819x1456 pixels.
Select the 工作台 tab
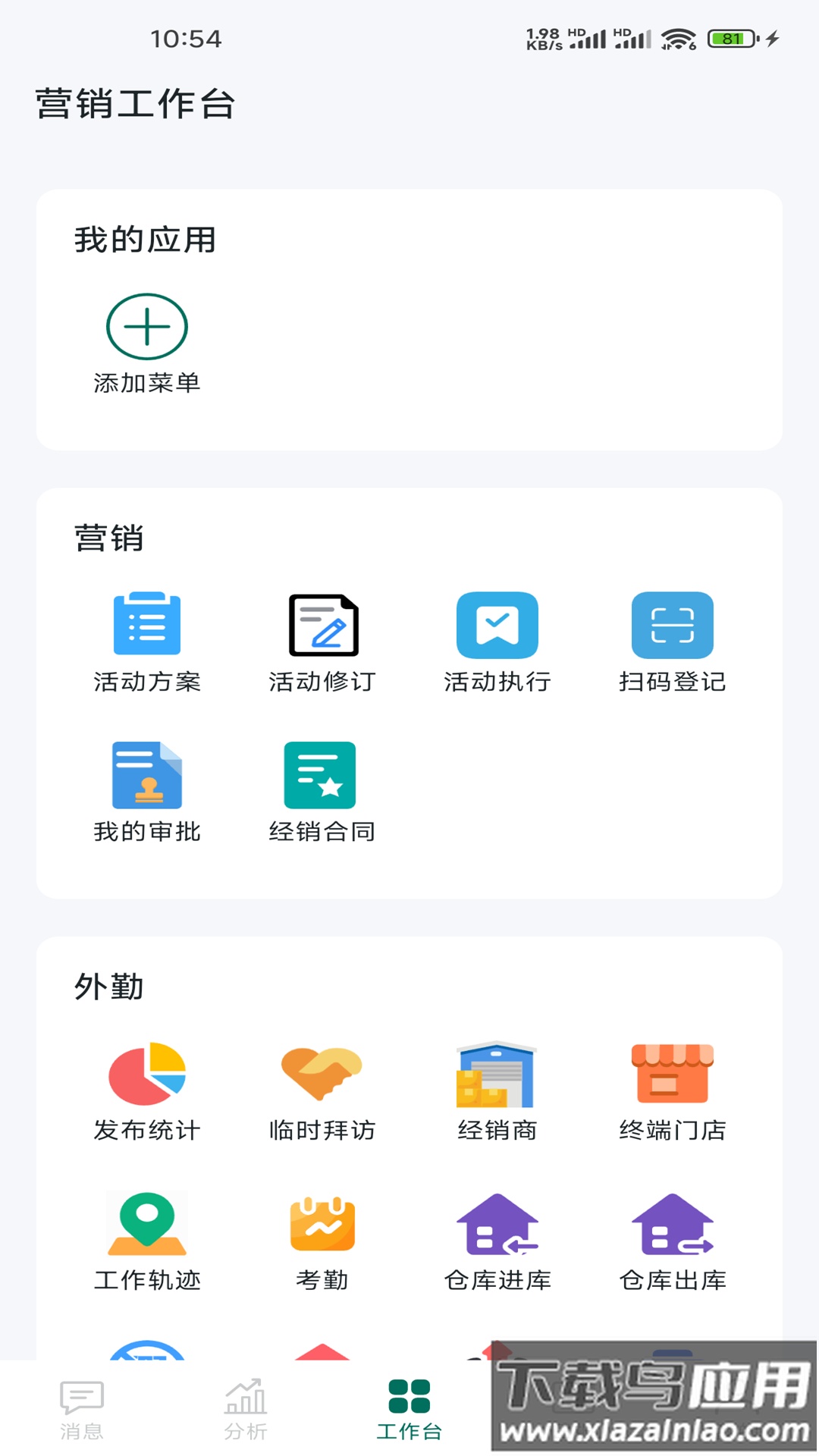point(409,1409)
